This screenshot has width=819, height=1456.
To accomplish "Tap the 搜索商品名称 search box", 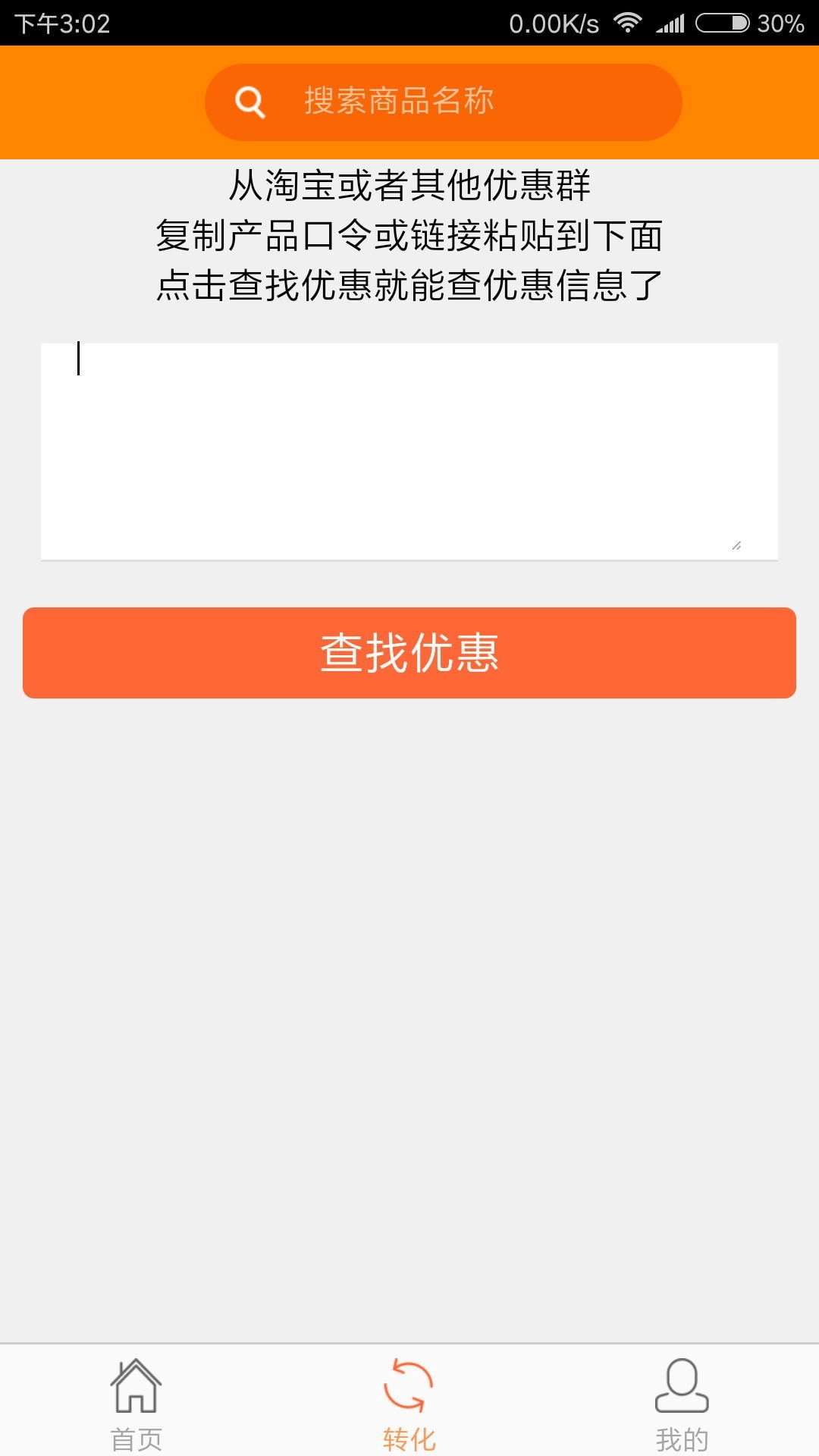I will [443, 102].
